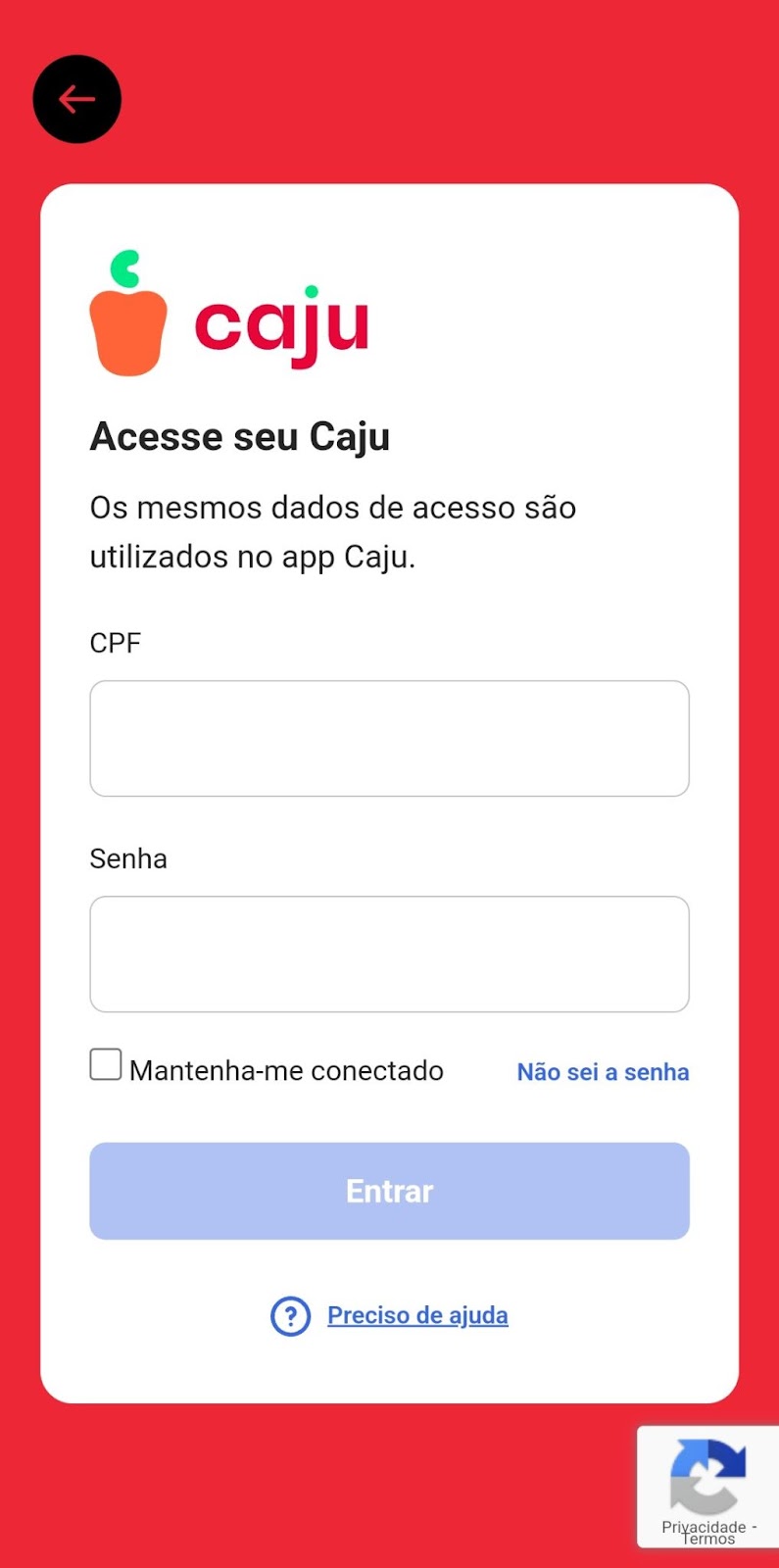Open the Preciso de ajuda link

click(417, 1315)
